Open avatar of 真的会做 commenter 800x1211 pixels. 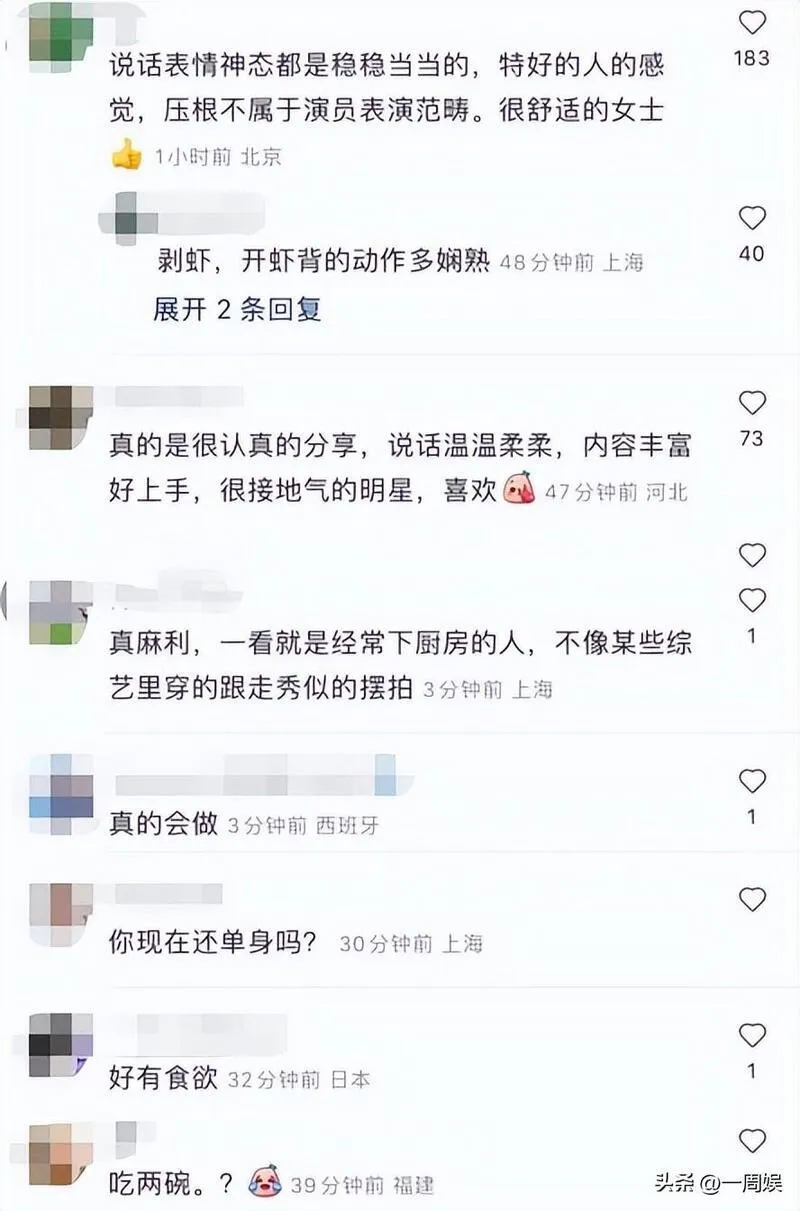tap(61, 794)
